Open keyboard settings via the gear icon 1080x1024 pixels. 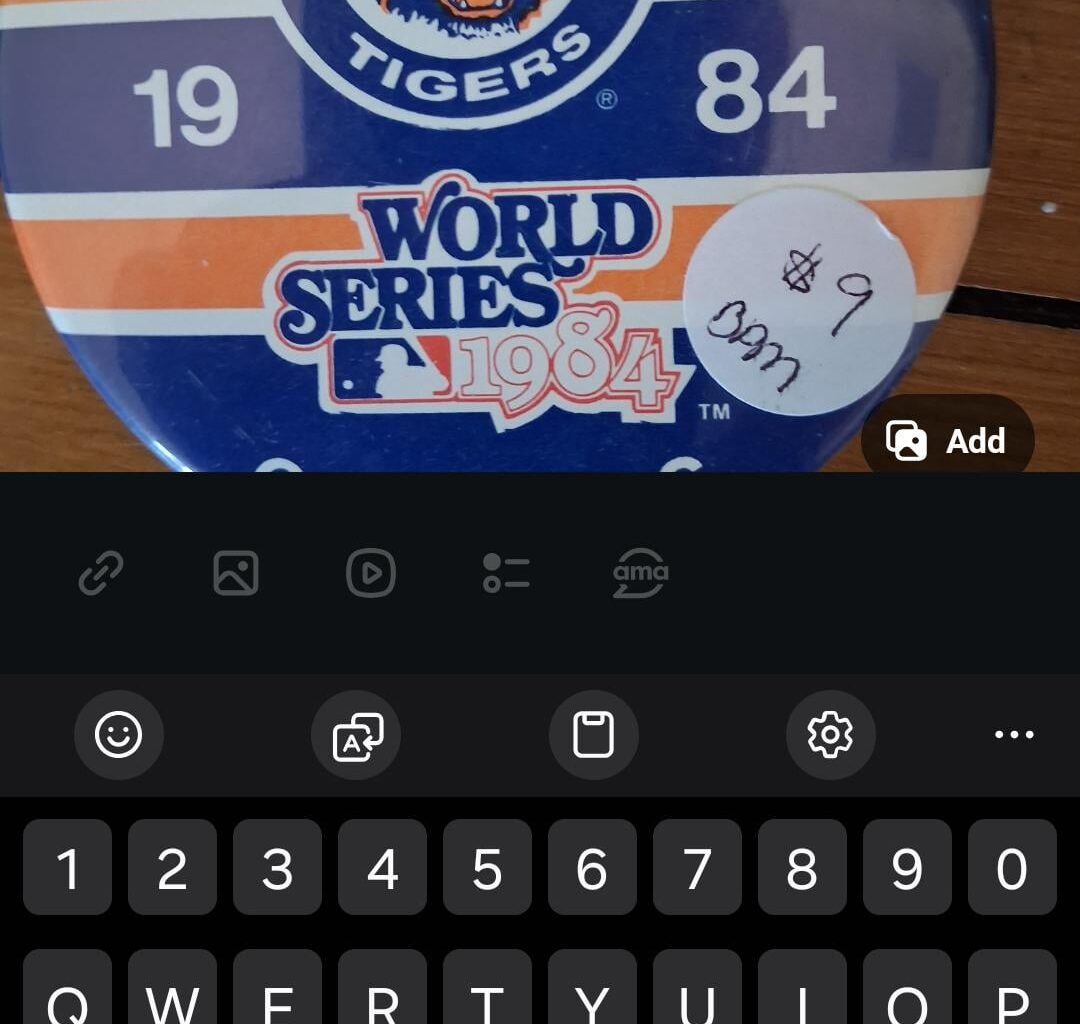830,735
